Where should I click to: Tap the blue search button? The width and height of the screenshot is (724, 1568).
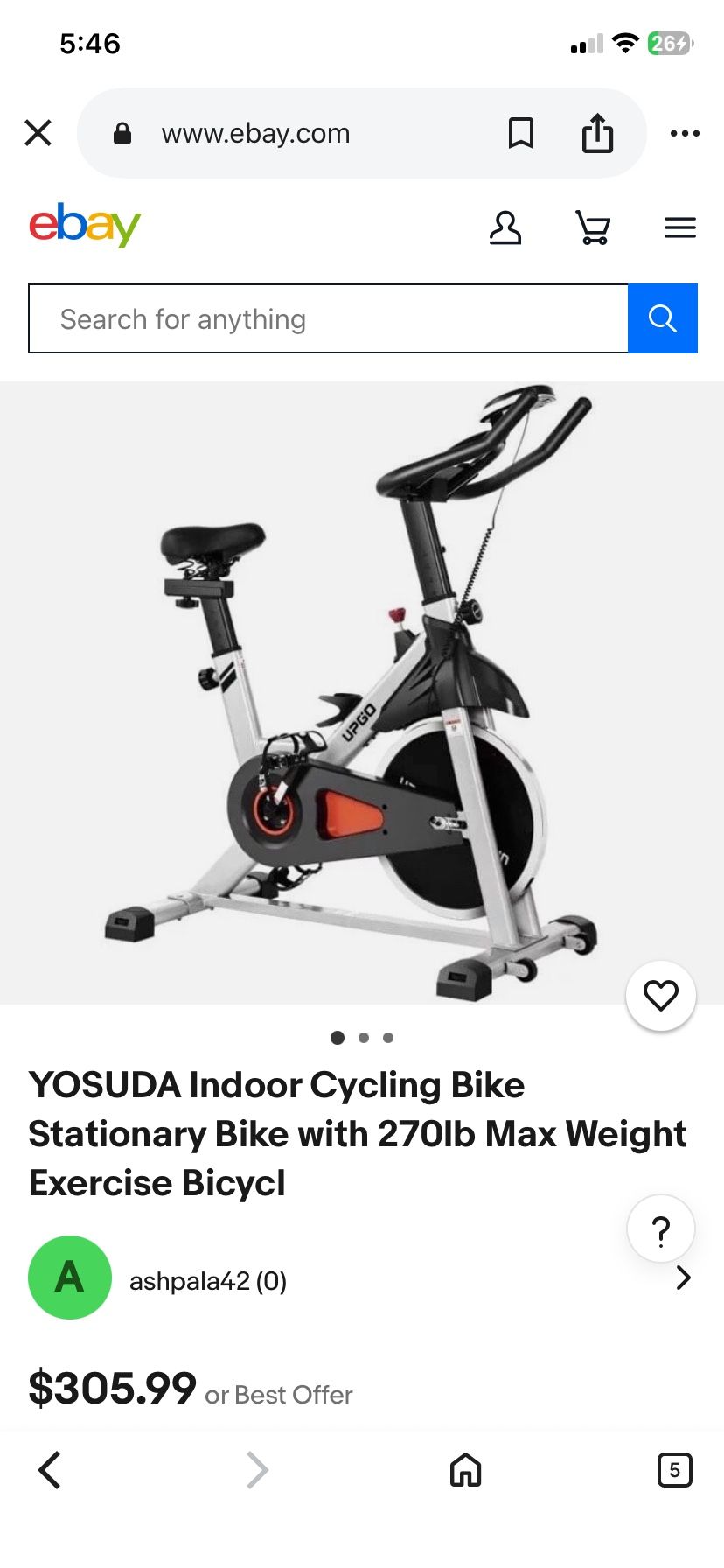(x=662, y=318)
